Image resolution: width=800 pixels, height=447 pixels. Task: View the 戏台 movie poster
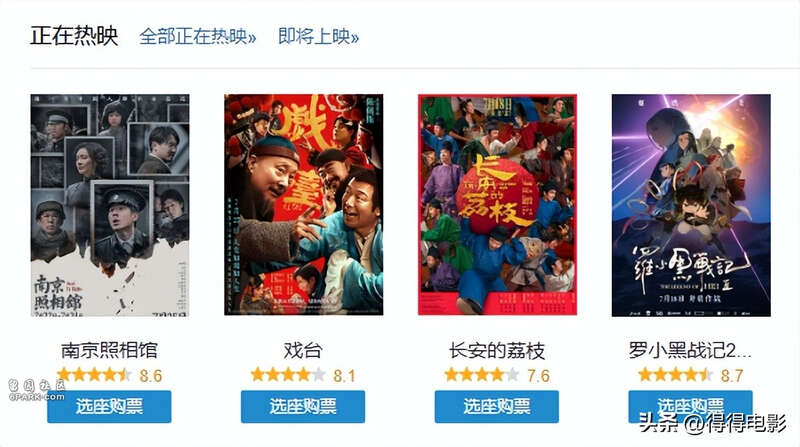coord(303,205)
